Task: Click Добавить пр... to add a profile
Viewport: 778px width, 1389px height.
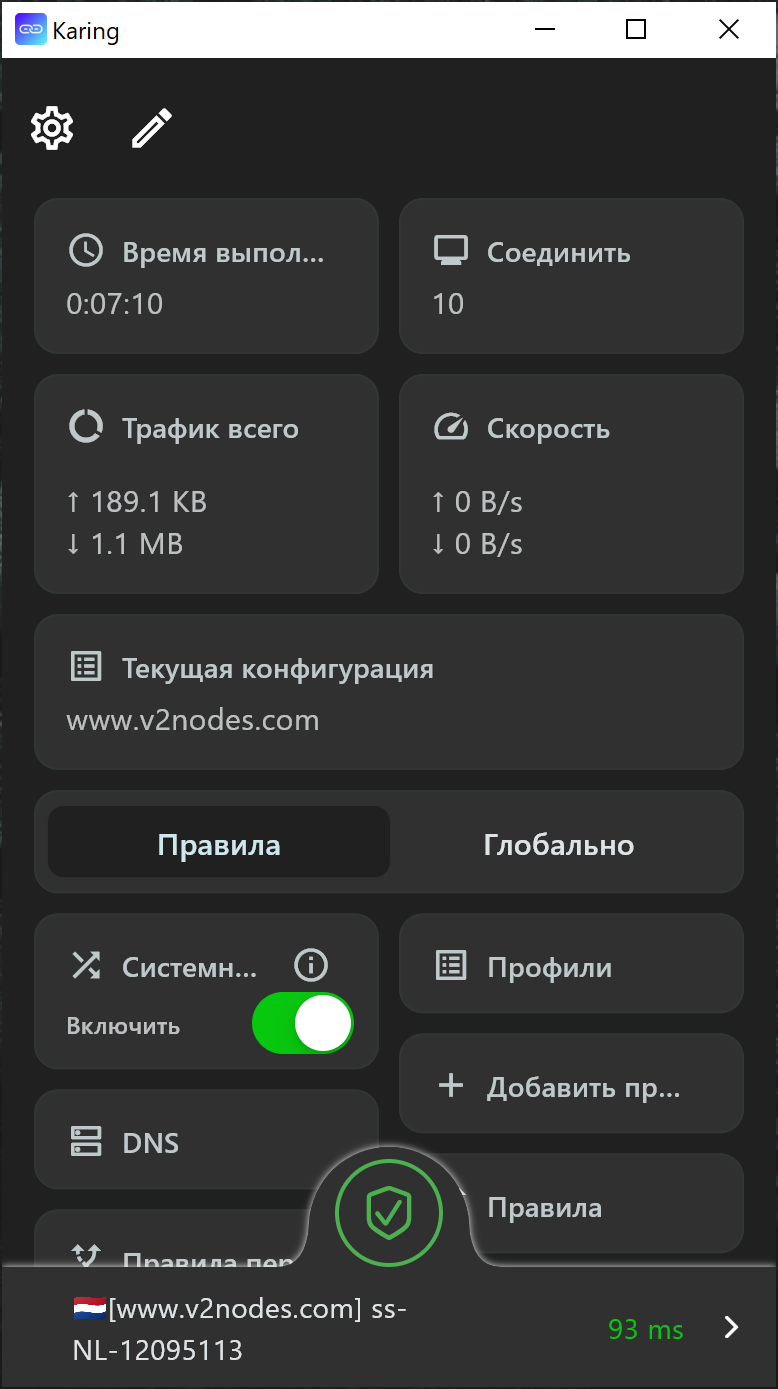Action: (x=570, y=1084)
